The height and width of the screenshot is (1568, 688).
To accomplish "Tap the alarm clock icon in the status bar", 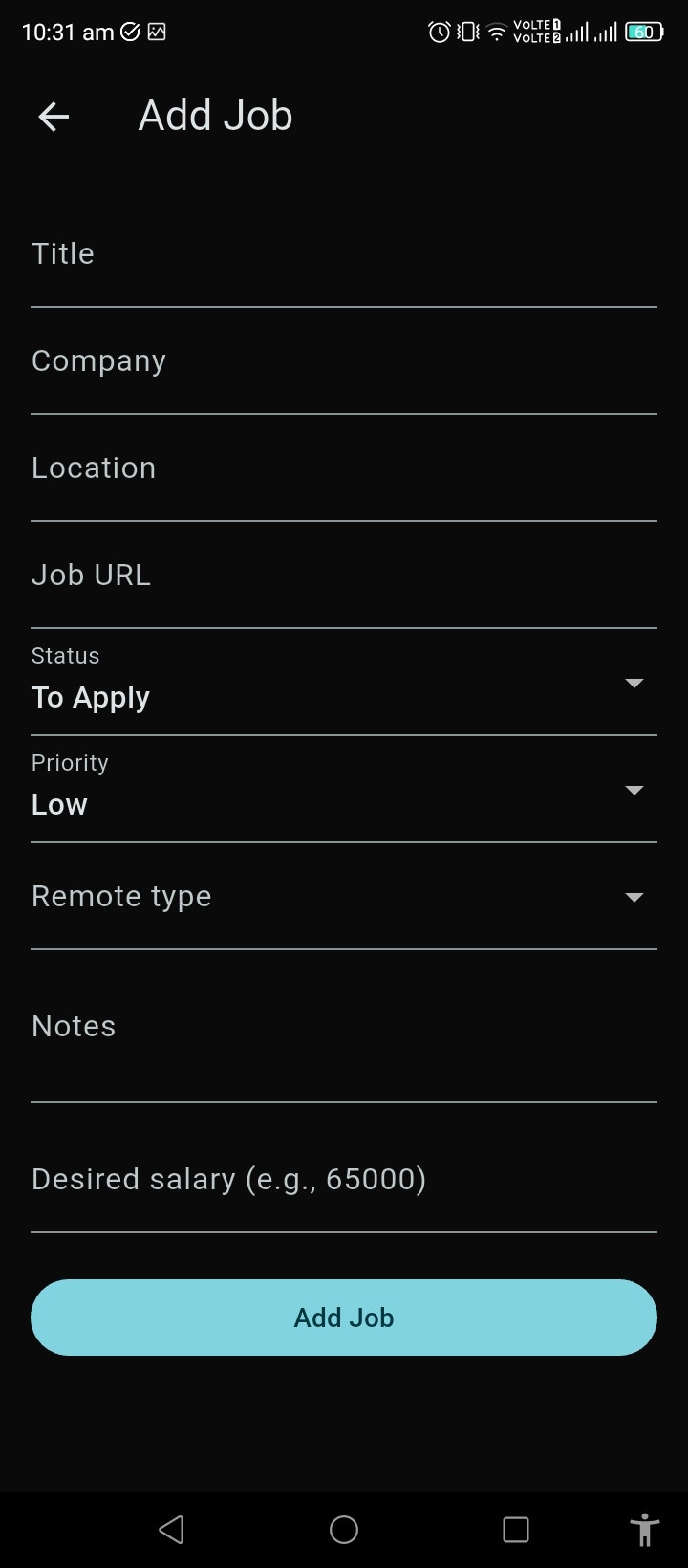I will 438,32.
